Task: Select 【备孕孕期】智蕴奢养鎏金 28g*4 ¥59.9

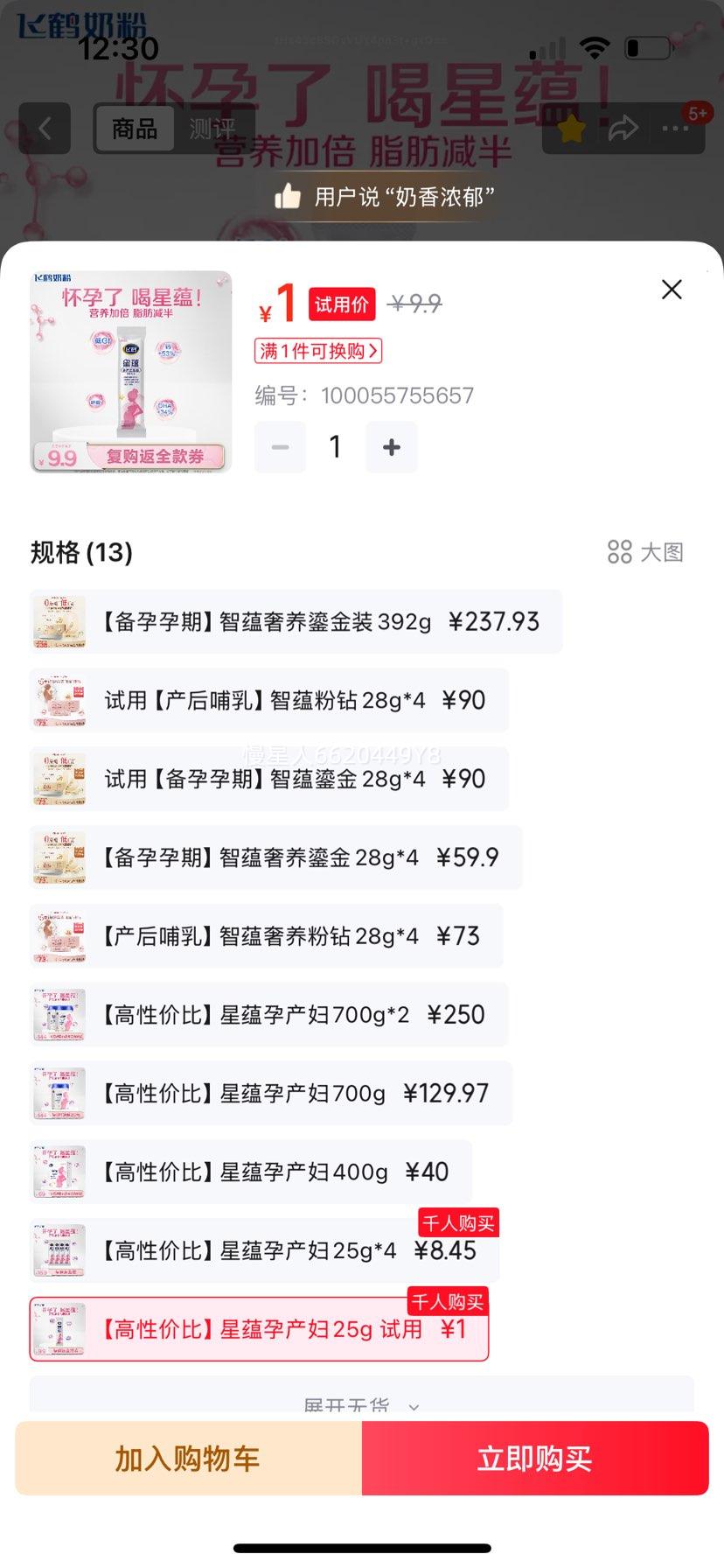Action: tap(276, 857)
